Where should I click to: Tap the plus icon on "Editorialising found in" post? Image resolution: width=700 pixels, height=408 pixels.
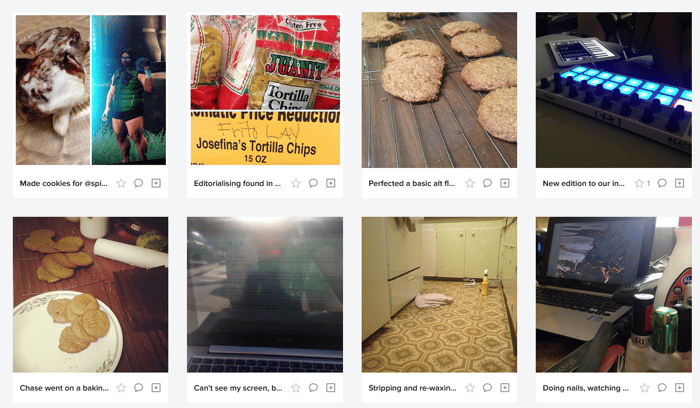click(x=331, y=184)
